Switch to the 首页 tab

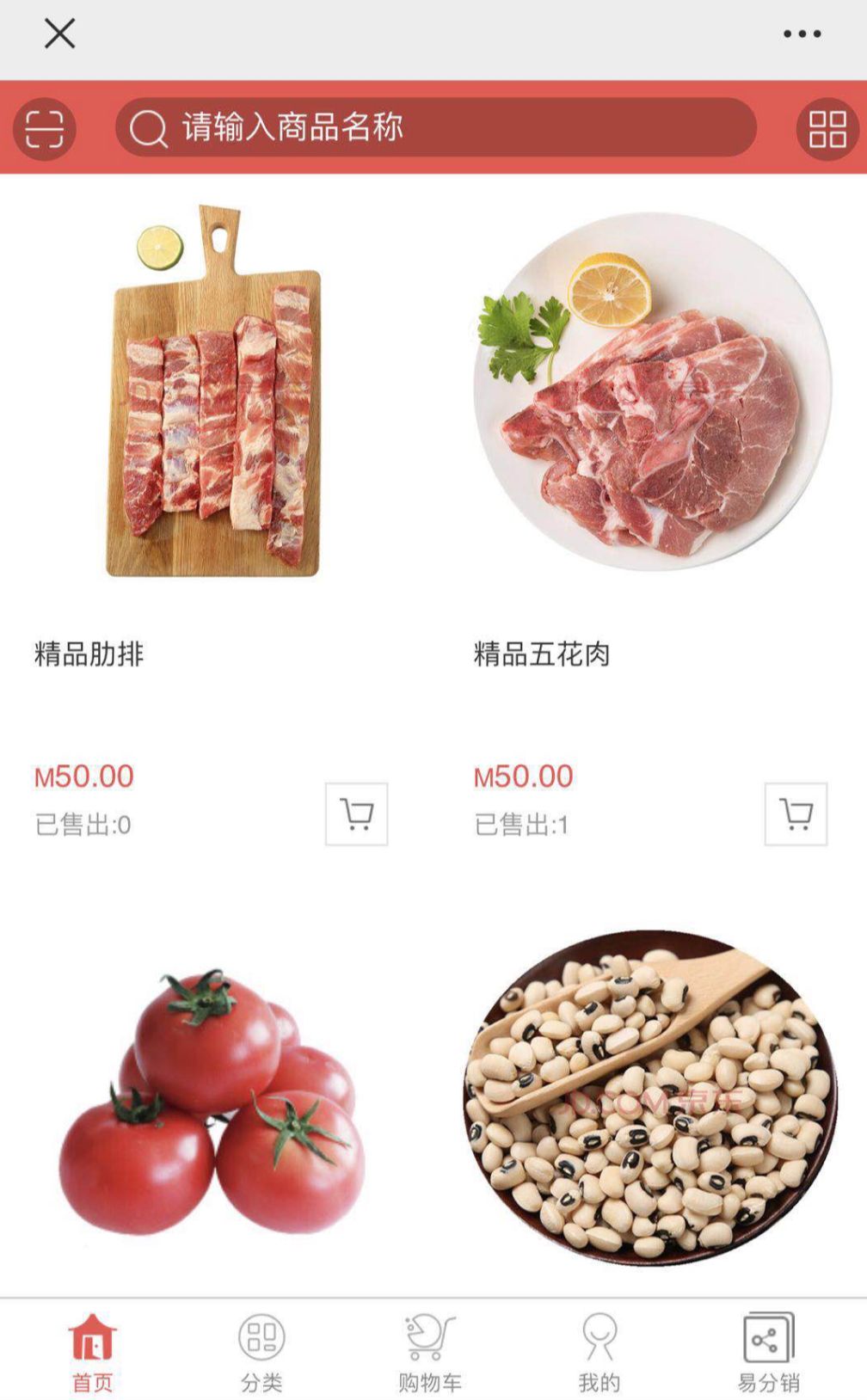click(x=92, y=1352)
